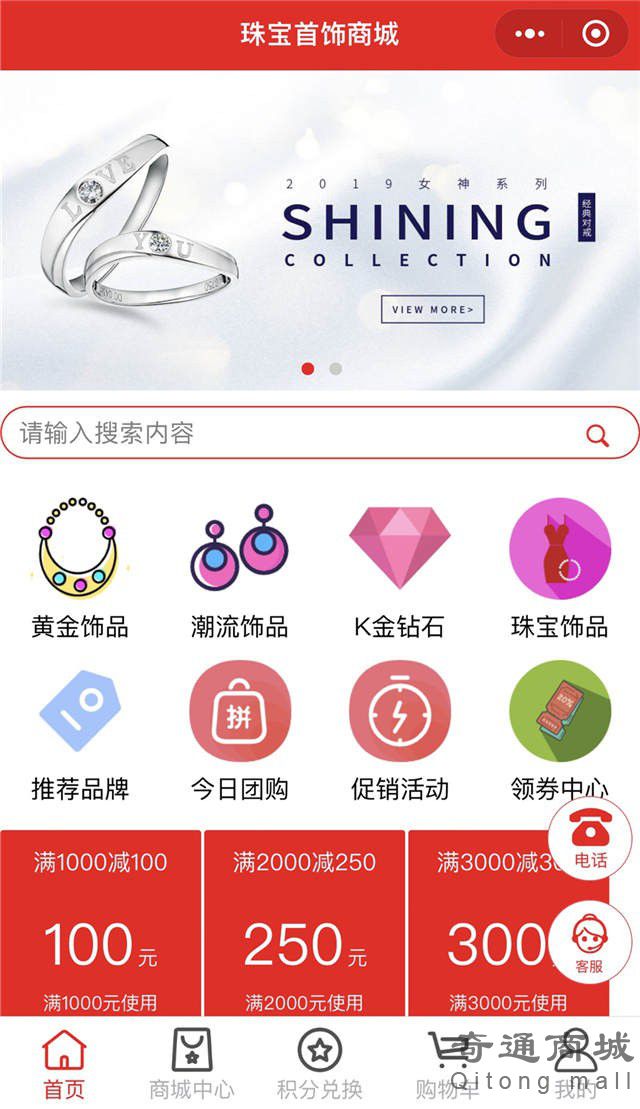Close the mini program via circle icon
The height and width of the screenshot is (1109, 640).
(x=595, y=35)
